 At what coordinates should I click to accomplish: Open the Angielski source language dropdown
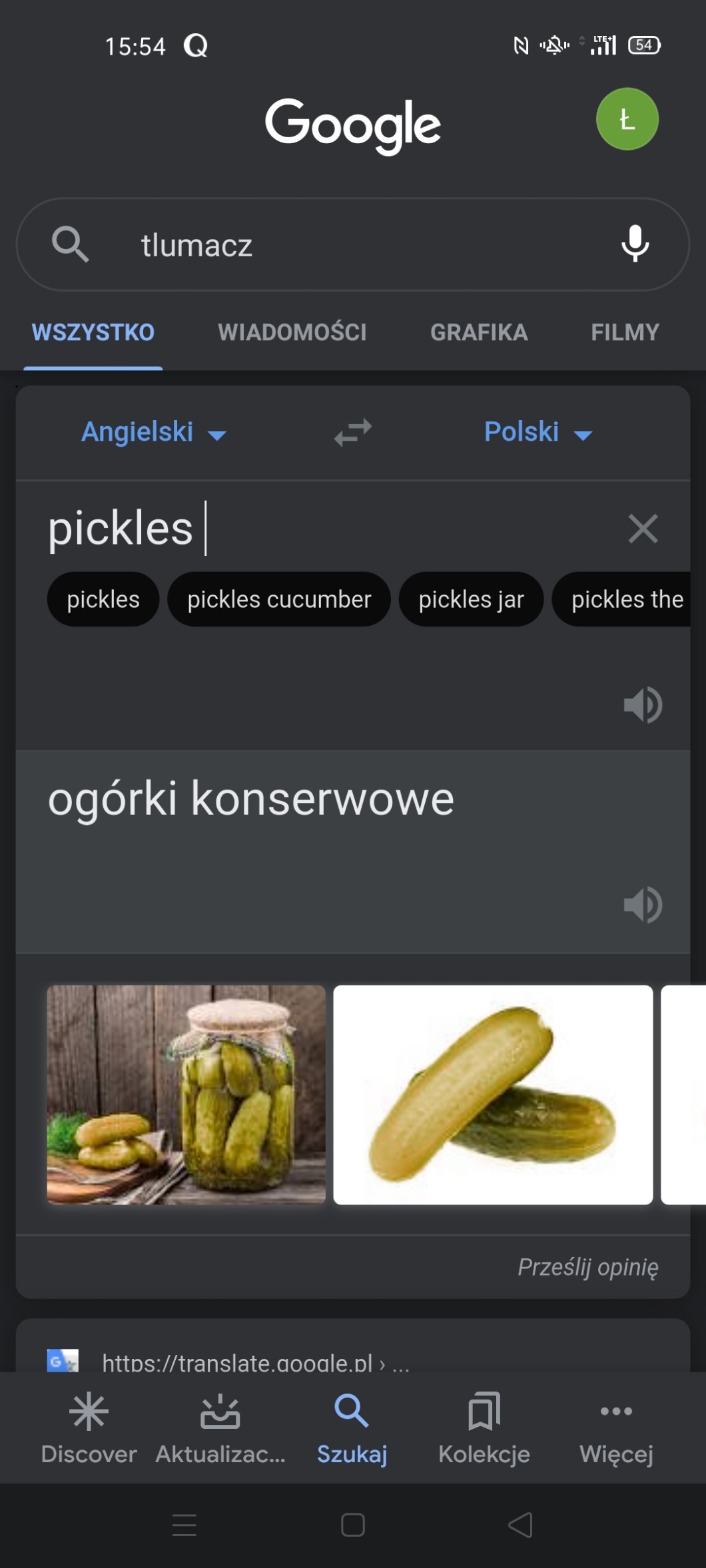click(153, 432)
